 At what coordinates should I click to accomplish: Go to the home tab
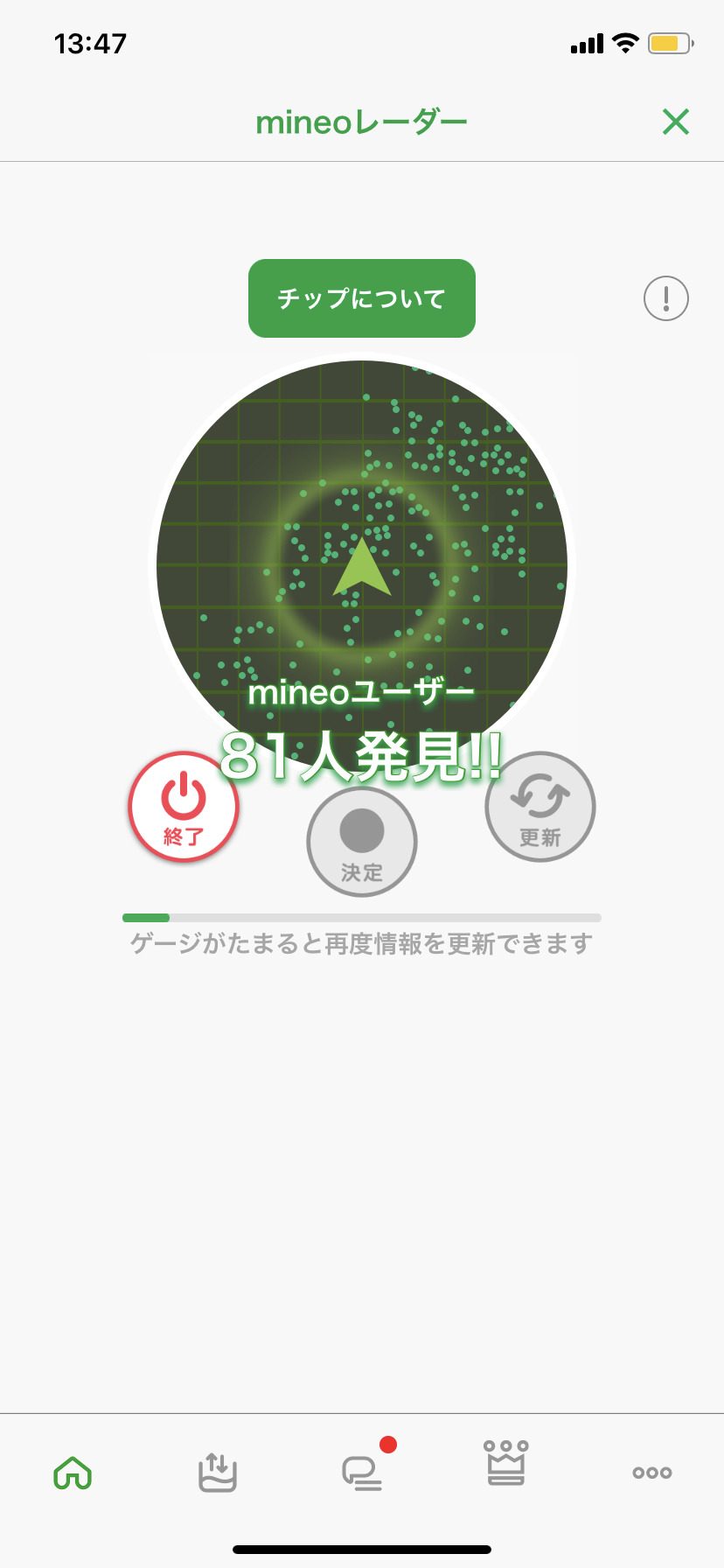click(73, 1473)
